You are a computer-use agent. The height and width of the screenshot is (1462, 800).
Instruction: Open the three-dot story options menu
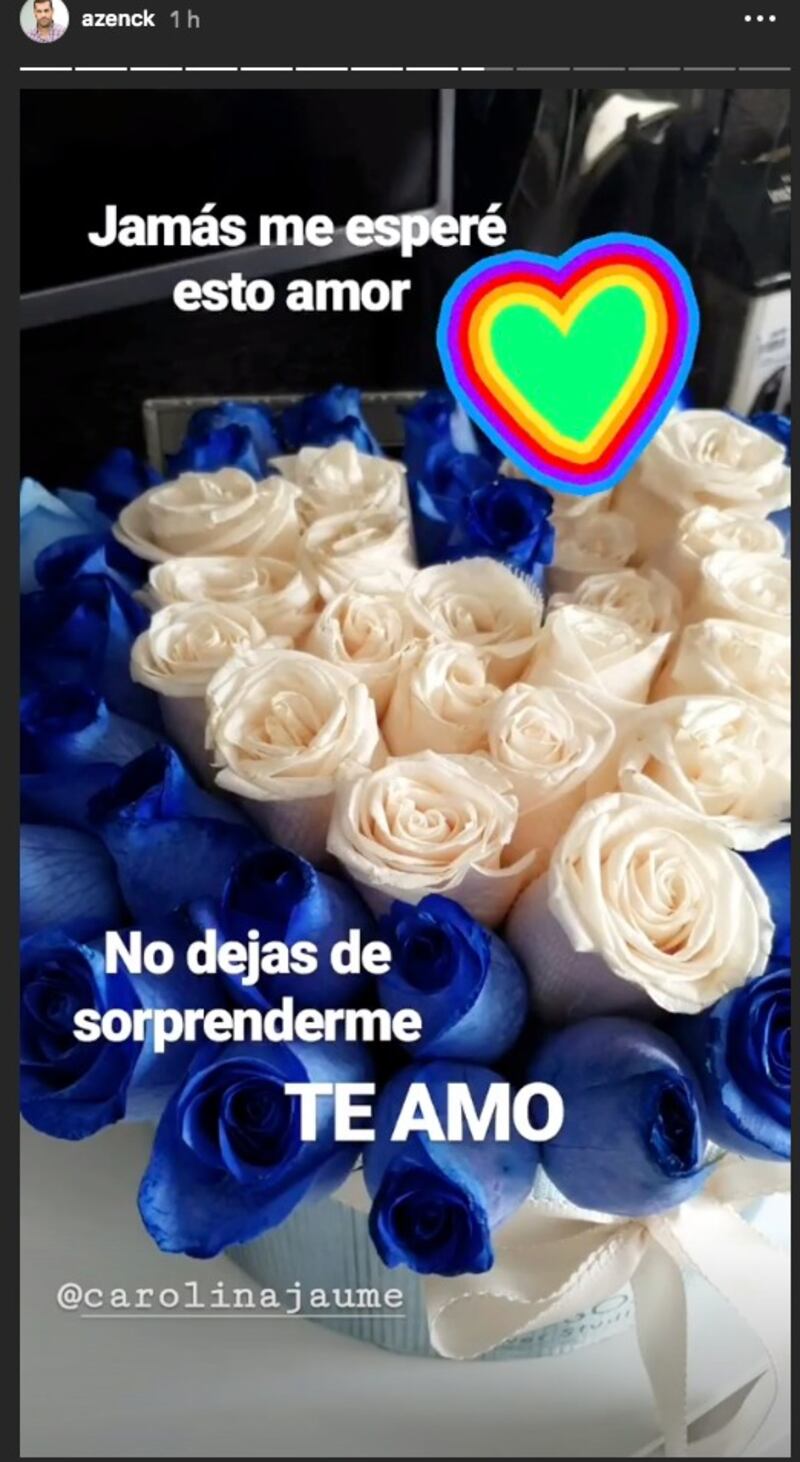pyautogui.click(x=760, y=18)
